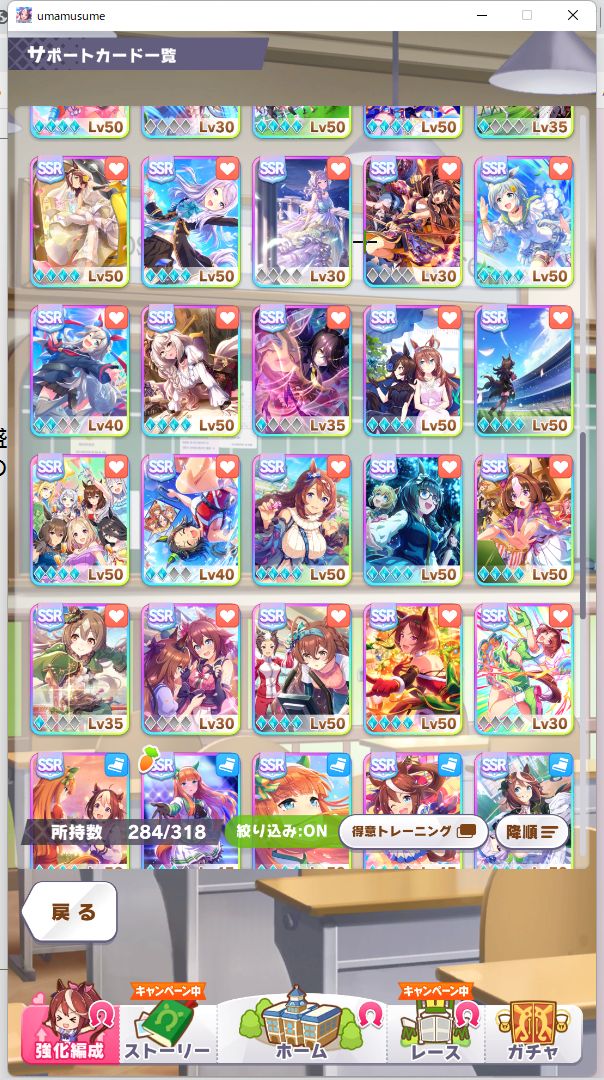The height and width of the screenshot is (1080, 604).
Task: Go back with the 戻る button
Action: point(71,911)
